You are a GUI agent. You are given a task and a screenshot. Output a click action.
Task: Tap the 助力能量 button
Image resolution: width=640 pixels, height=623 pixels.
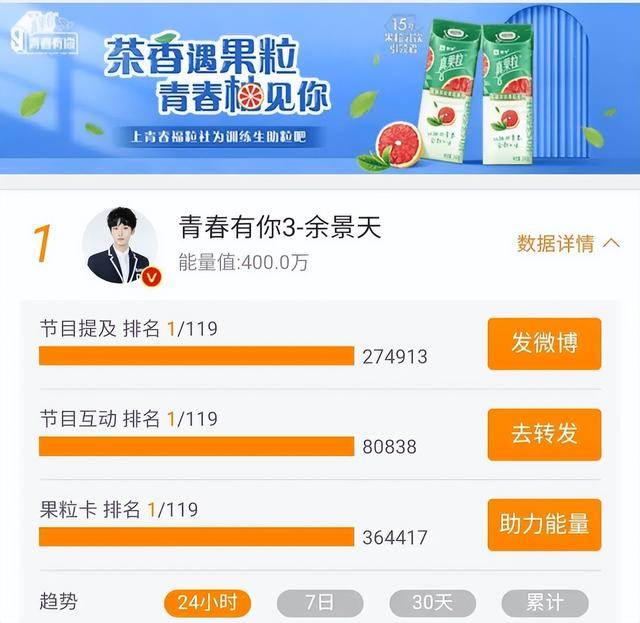544,524
